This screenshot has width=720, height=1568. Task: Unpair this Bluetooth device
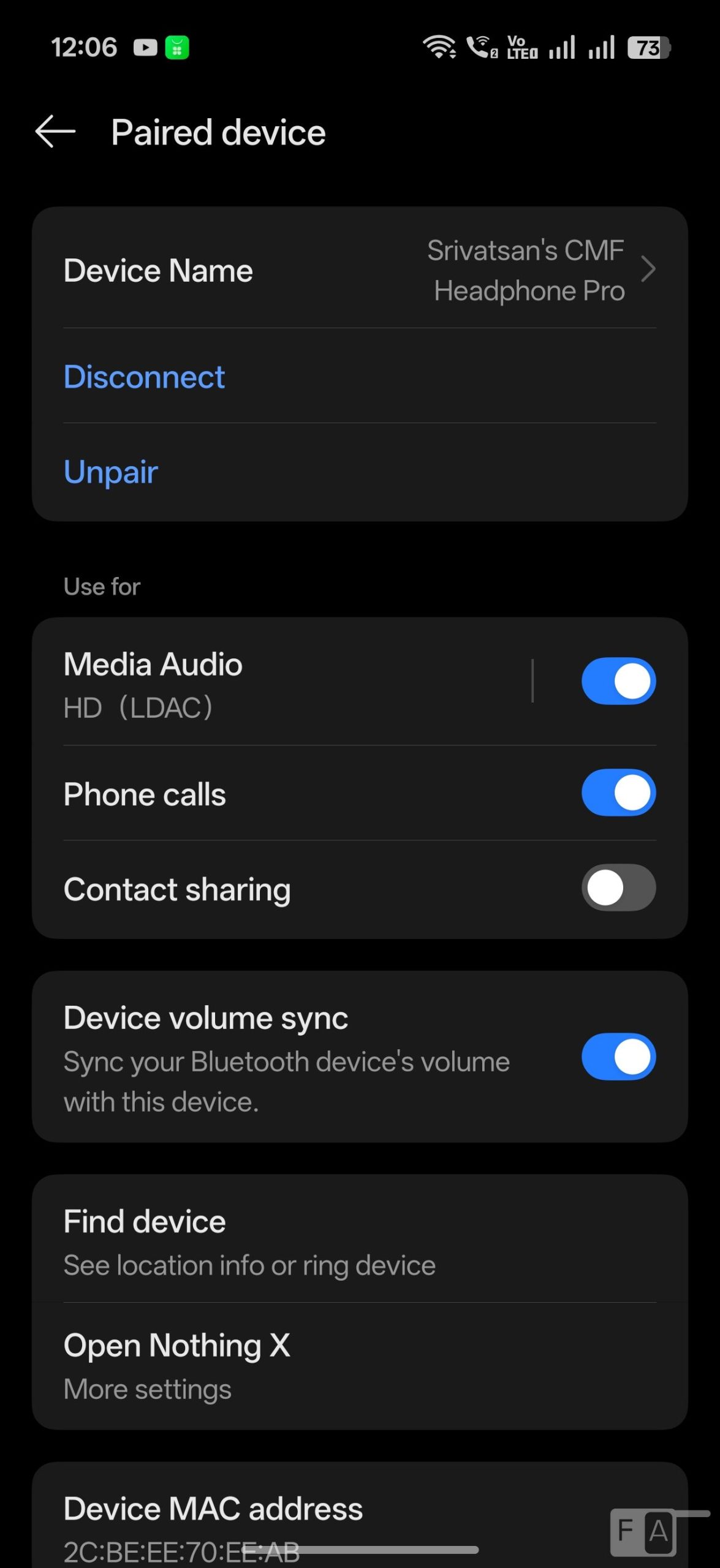coord(111,472)
